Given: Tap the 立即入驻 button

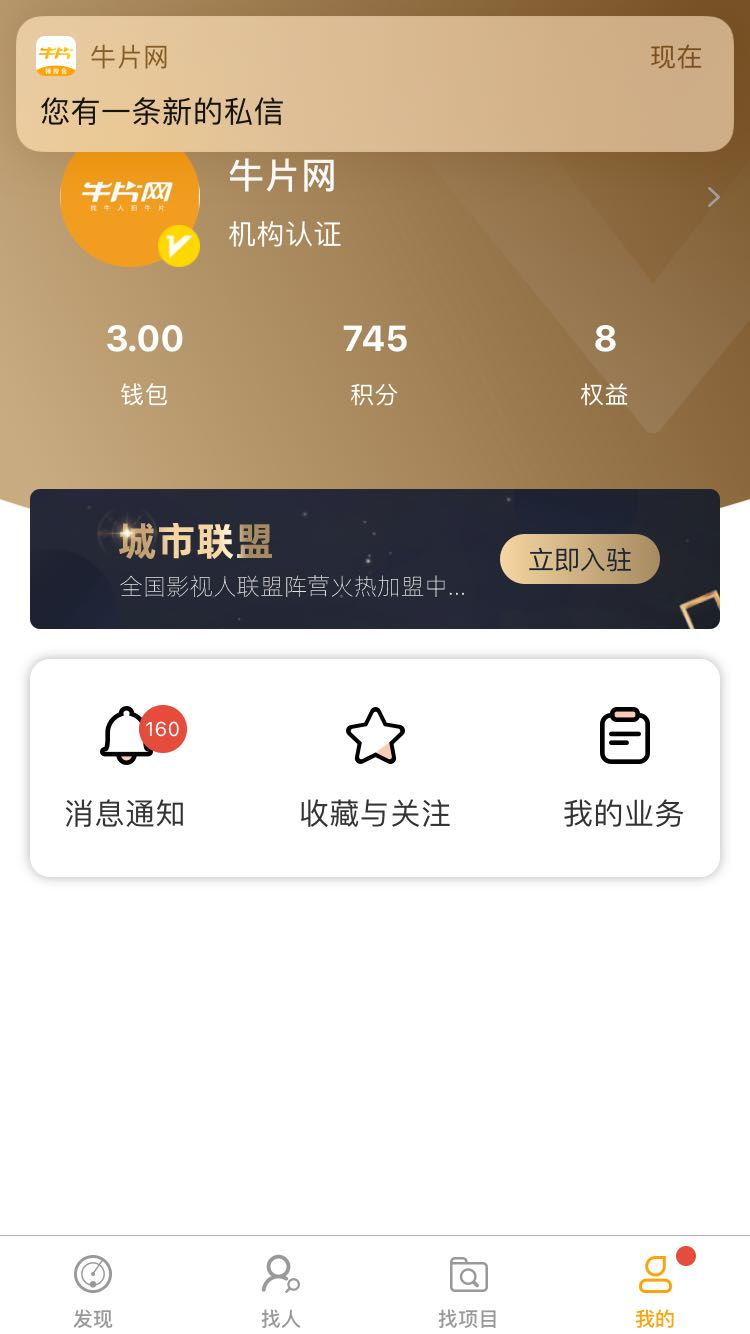Looking at the screenshot, I should click(x=580, y=559).
